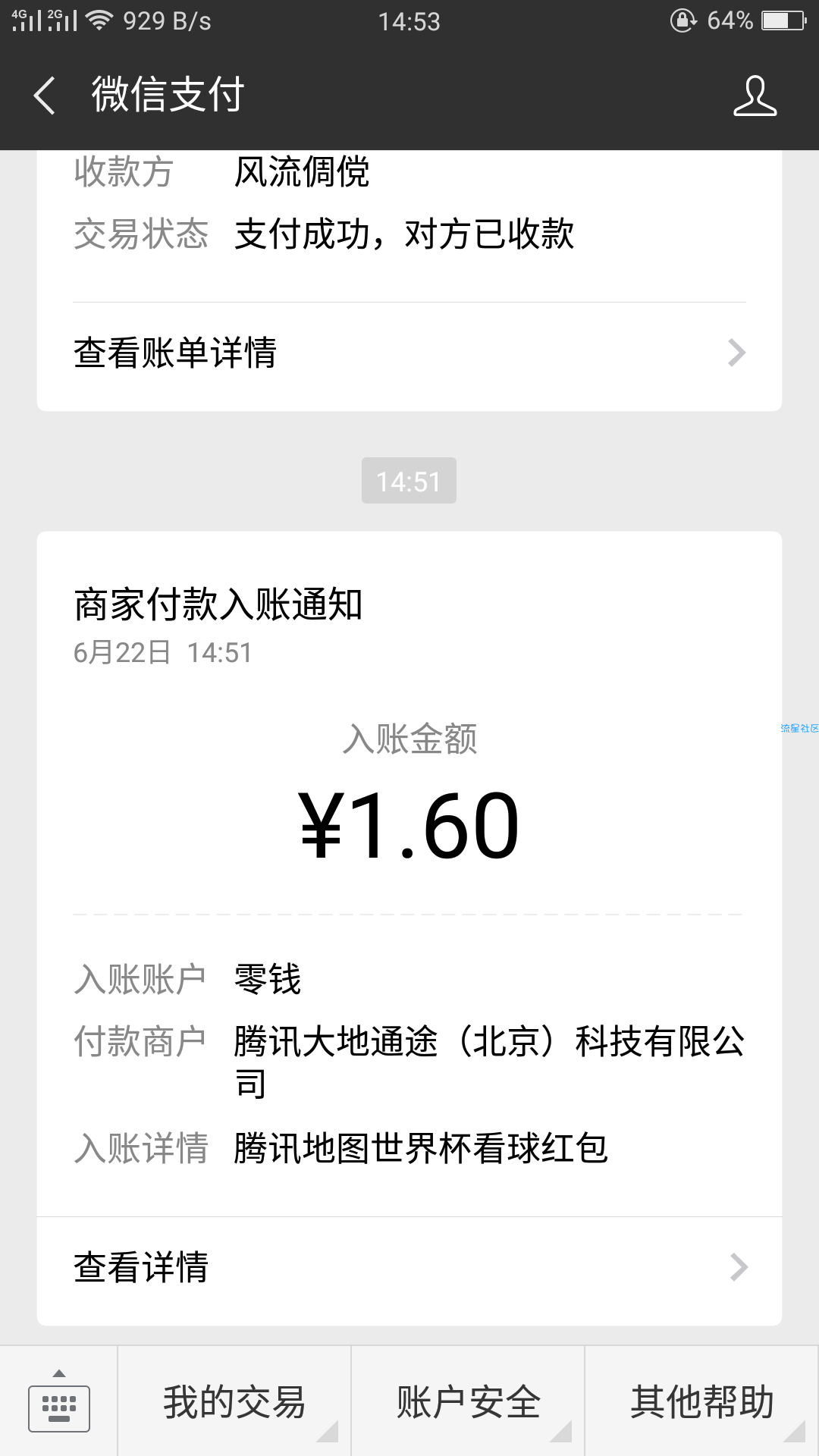Open 查看详情 for the ¥1.60 payment
This screenshot has height=1456, width=819.
409,1268
